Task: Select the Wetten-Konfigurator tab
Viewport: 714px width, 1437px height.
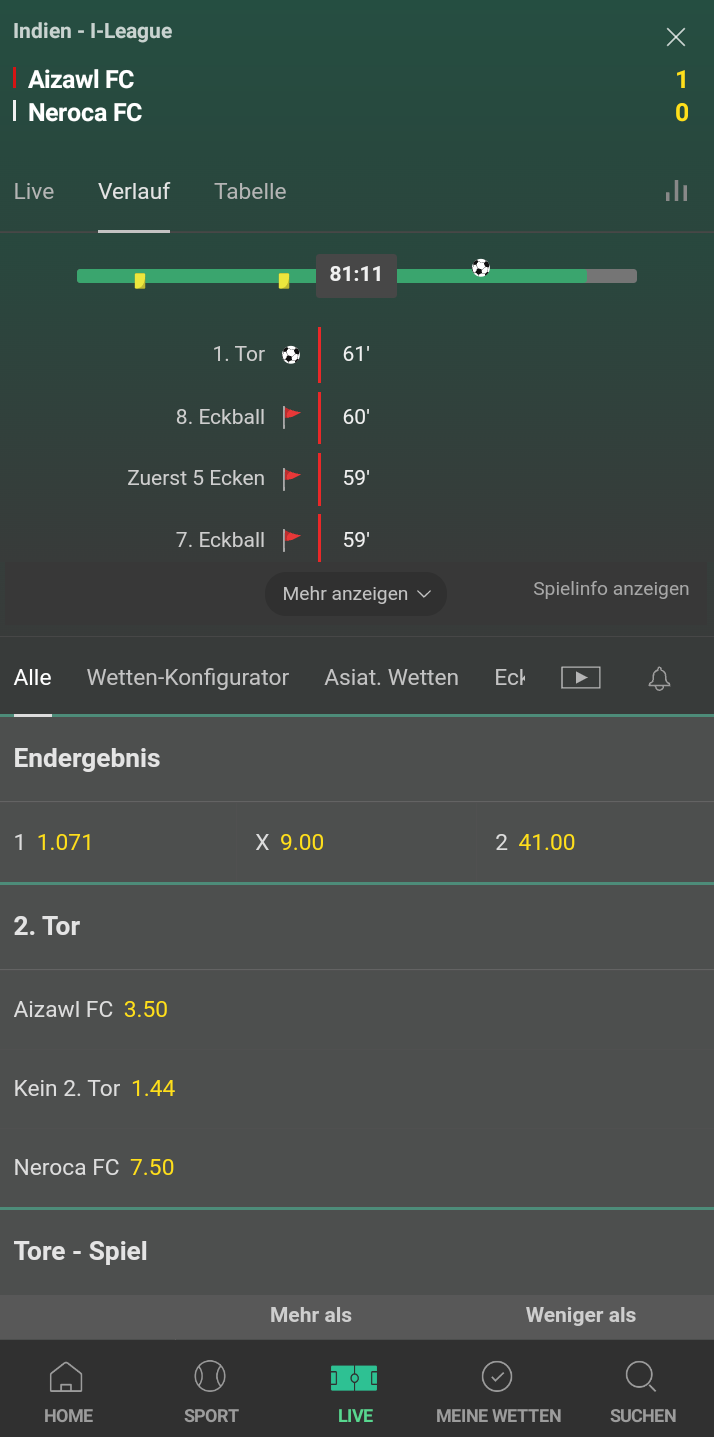Action: 188,677
